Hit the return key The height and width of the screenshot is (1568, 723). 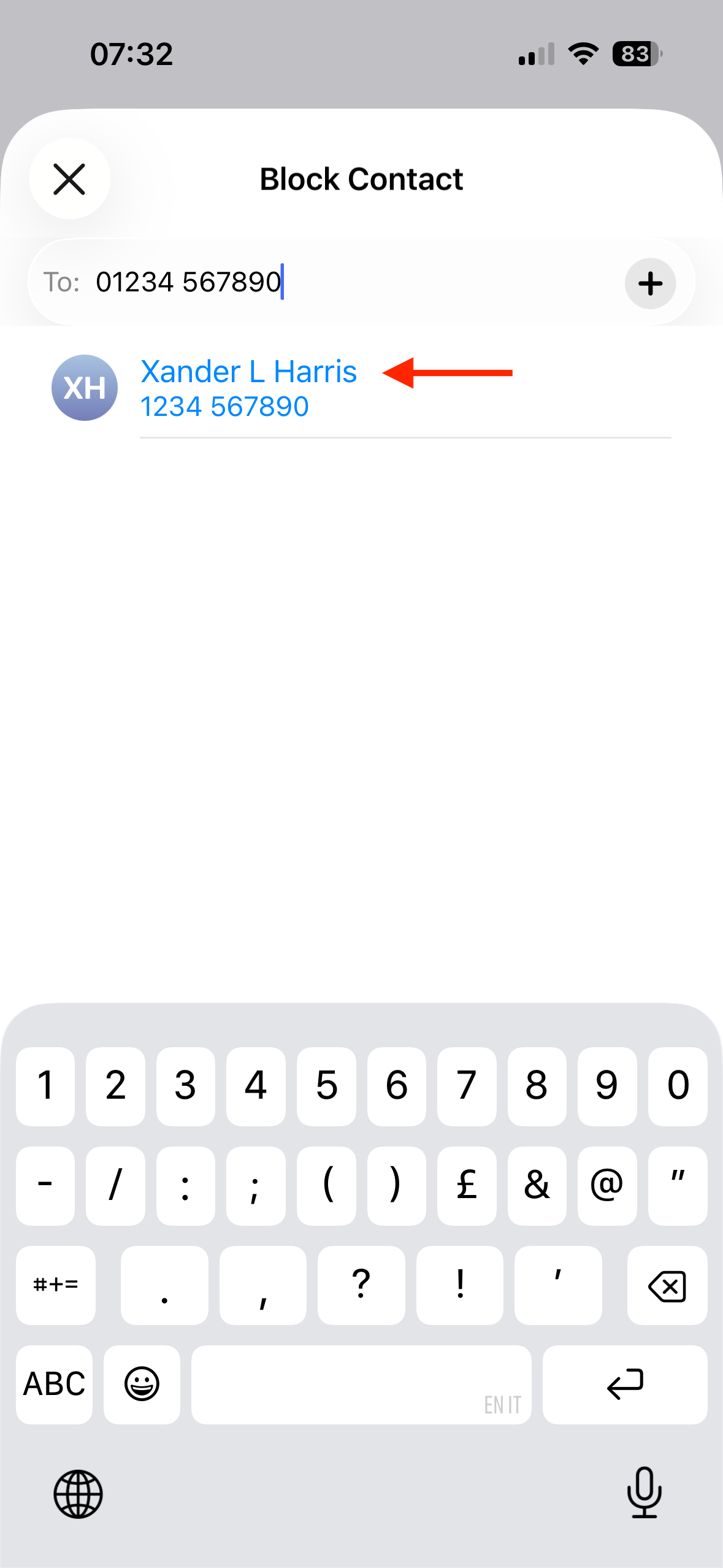pos(624,1385)
